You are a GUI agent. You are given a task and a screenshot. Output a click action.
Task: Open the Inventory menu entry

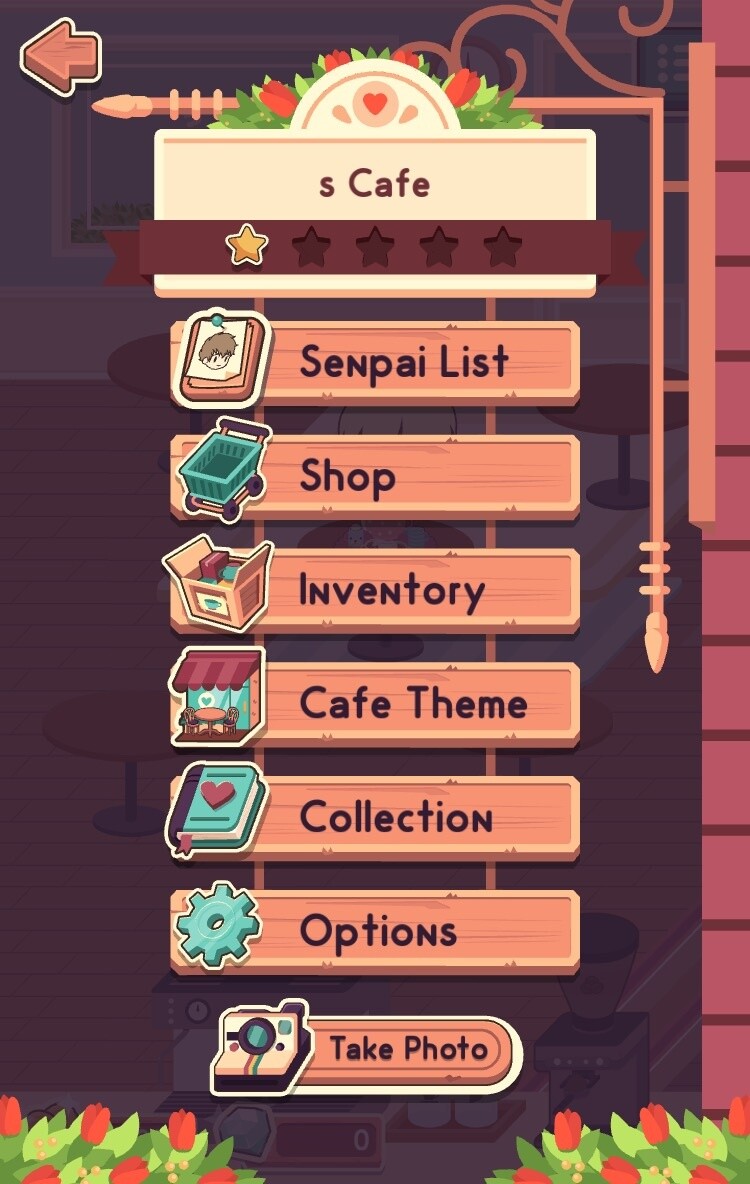pyautogui.click(x=420, y=589)
